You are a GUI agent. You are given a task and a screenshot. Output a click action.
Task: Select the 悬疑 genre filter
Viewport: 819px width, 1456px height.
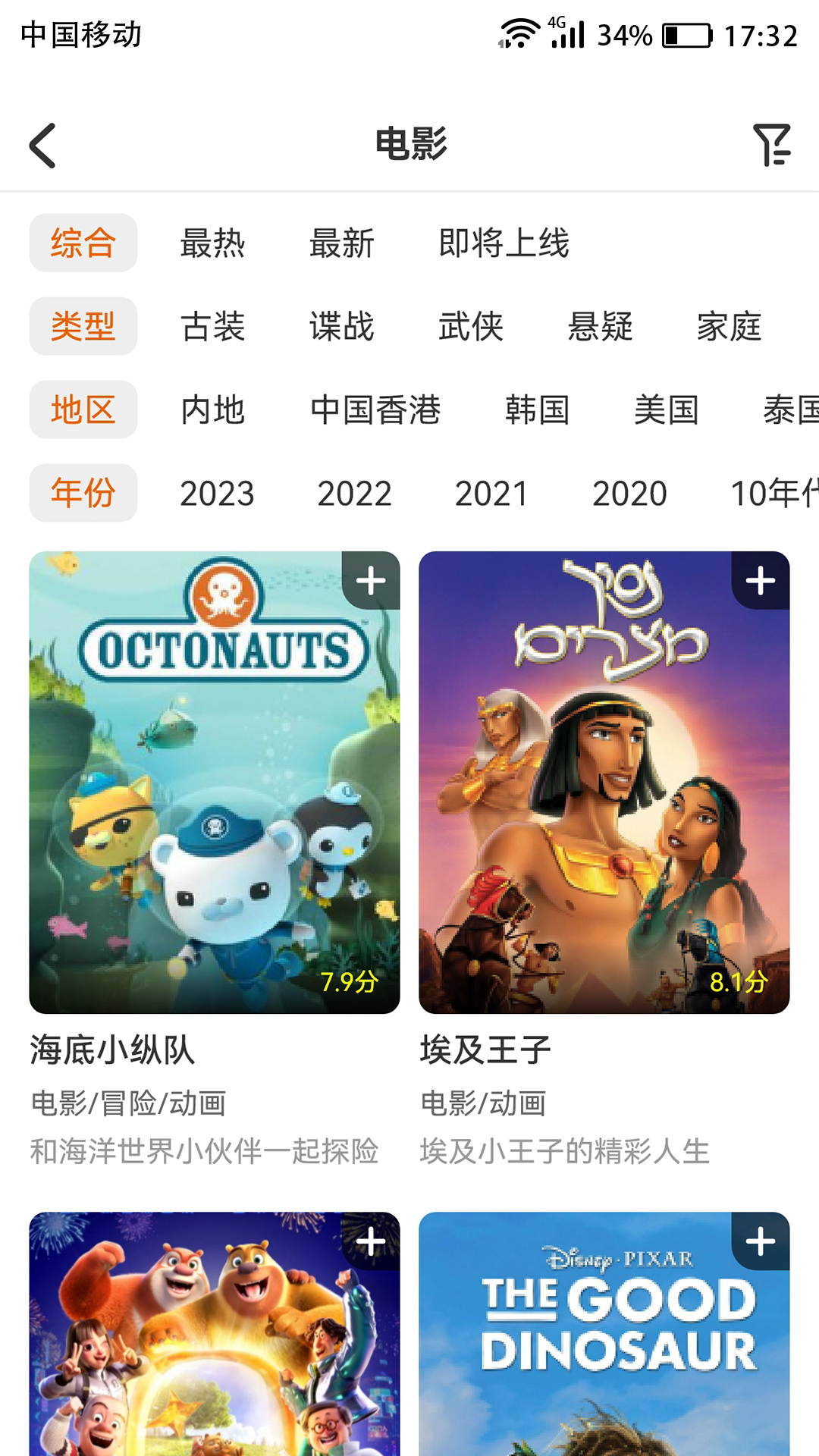600,326
